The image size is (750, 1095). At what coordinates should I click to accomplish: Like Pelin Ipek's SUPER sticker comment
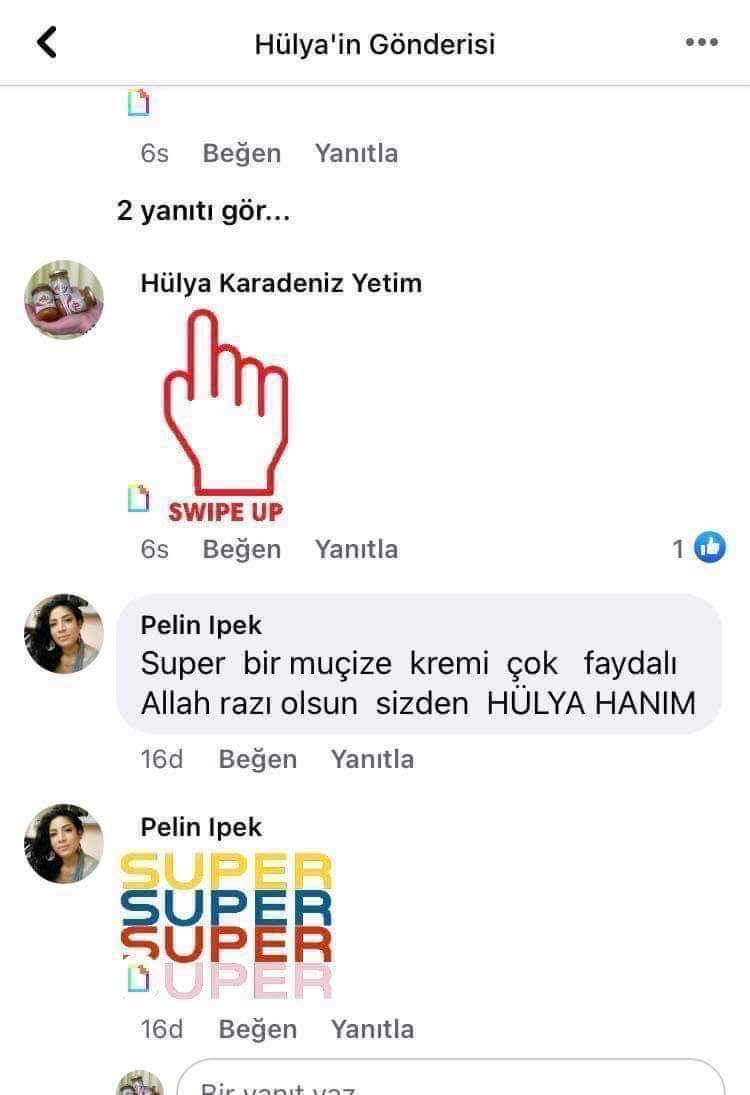point(257,1029)
